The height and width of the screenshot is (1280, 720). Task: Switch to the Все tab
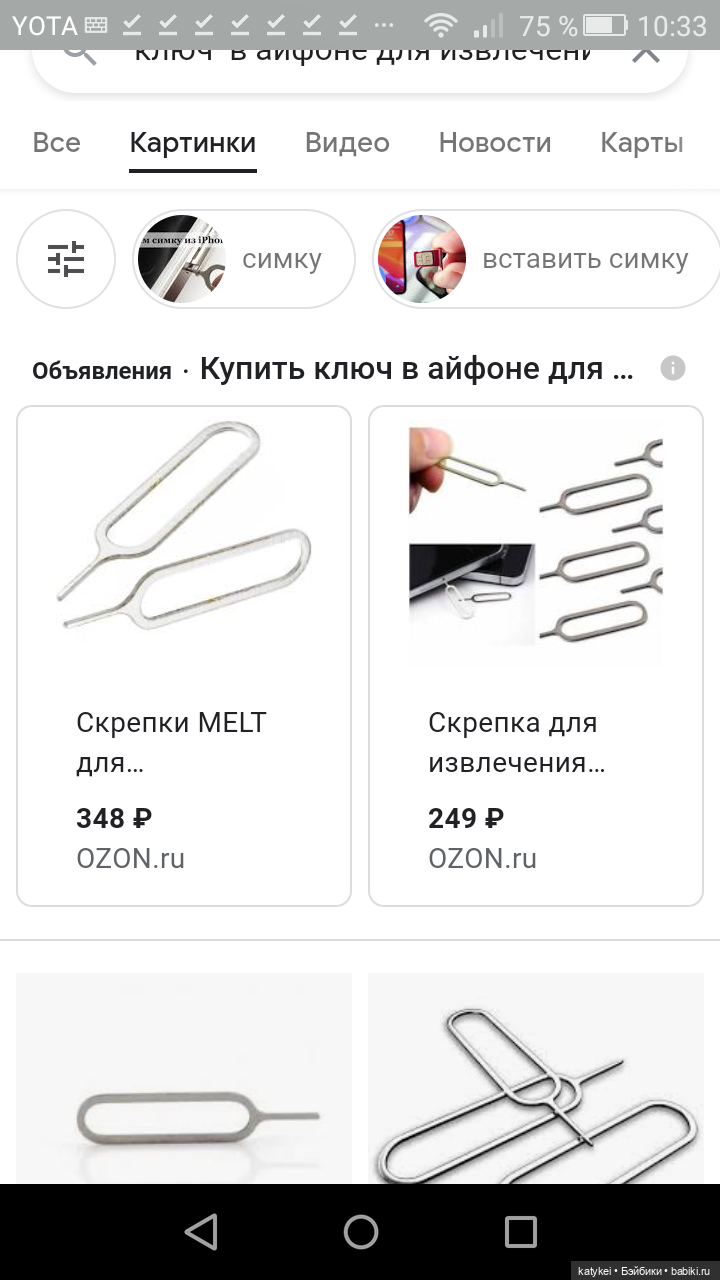56,143
